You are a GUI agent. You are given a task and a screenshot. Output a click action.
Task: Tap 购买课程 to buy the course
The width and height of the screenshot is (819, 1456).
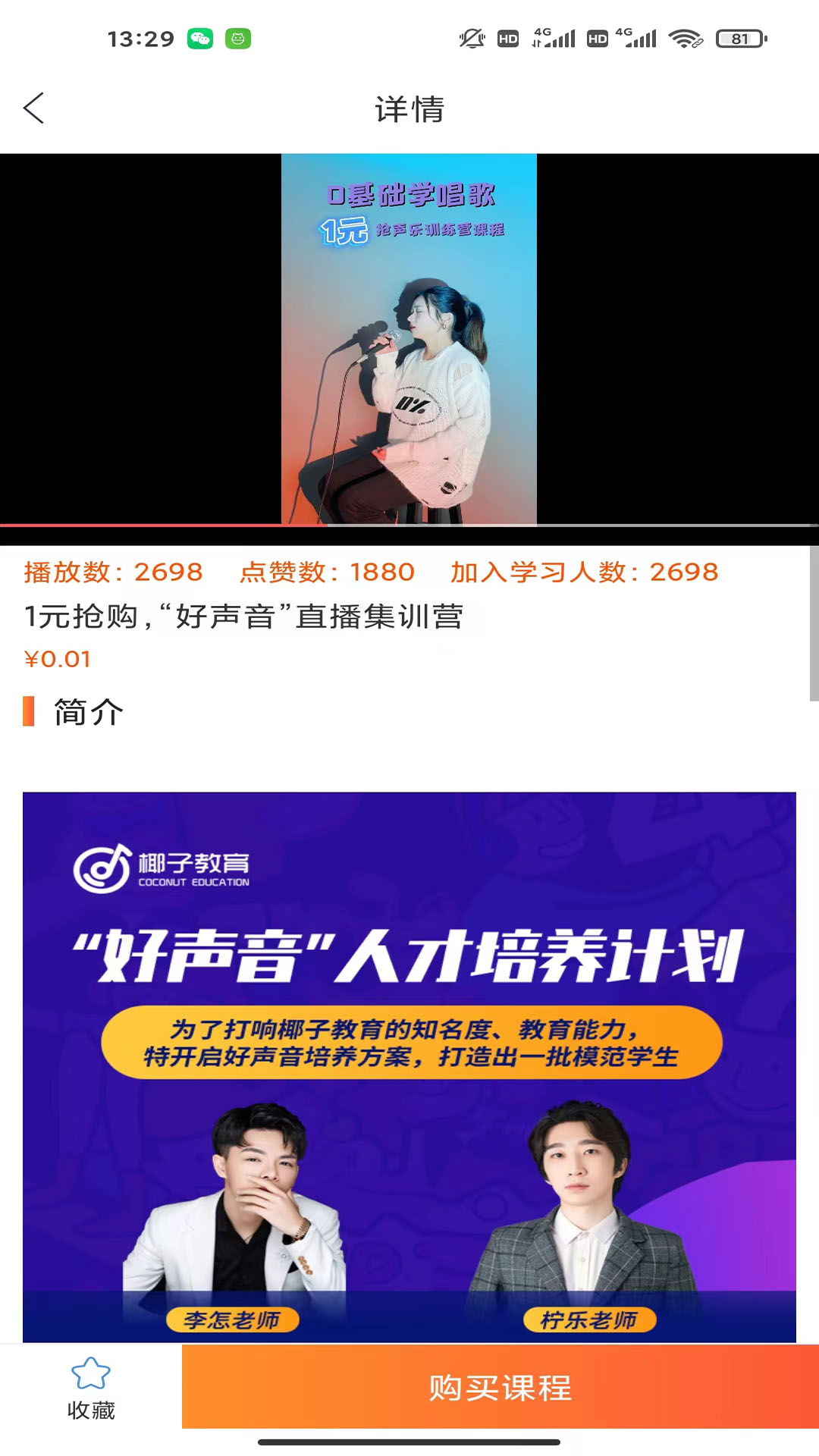500,1387
